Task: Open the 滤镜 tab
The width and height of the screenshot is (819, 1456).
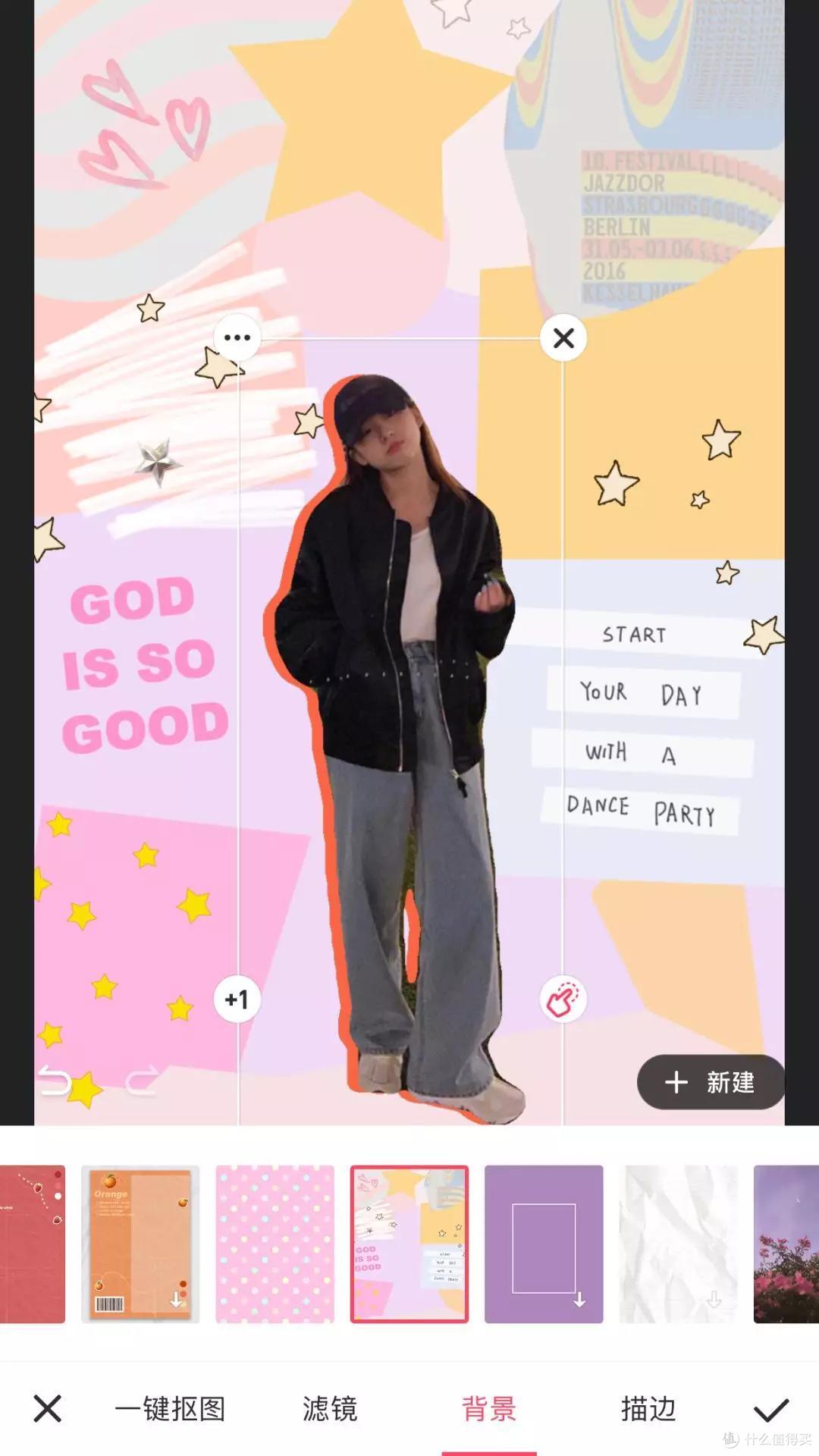Action: [x=330, y=1409]
